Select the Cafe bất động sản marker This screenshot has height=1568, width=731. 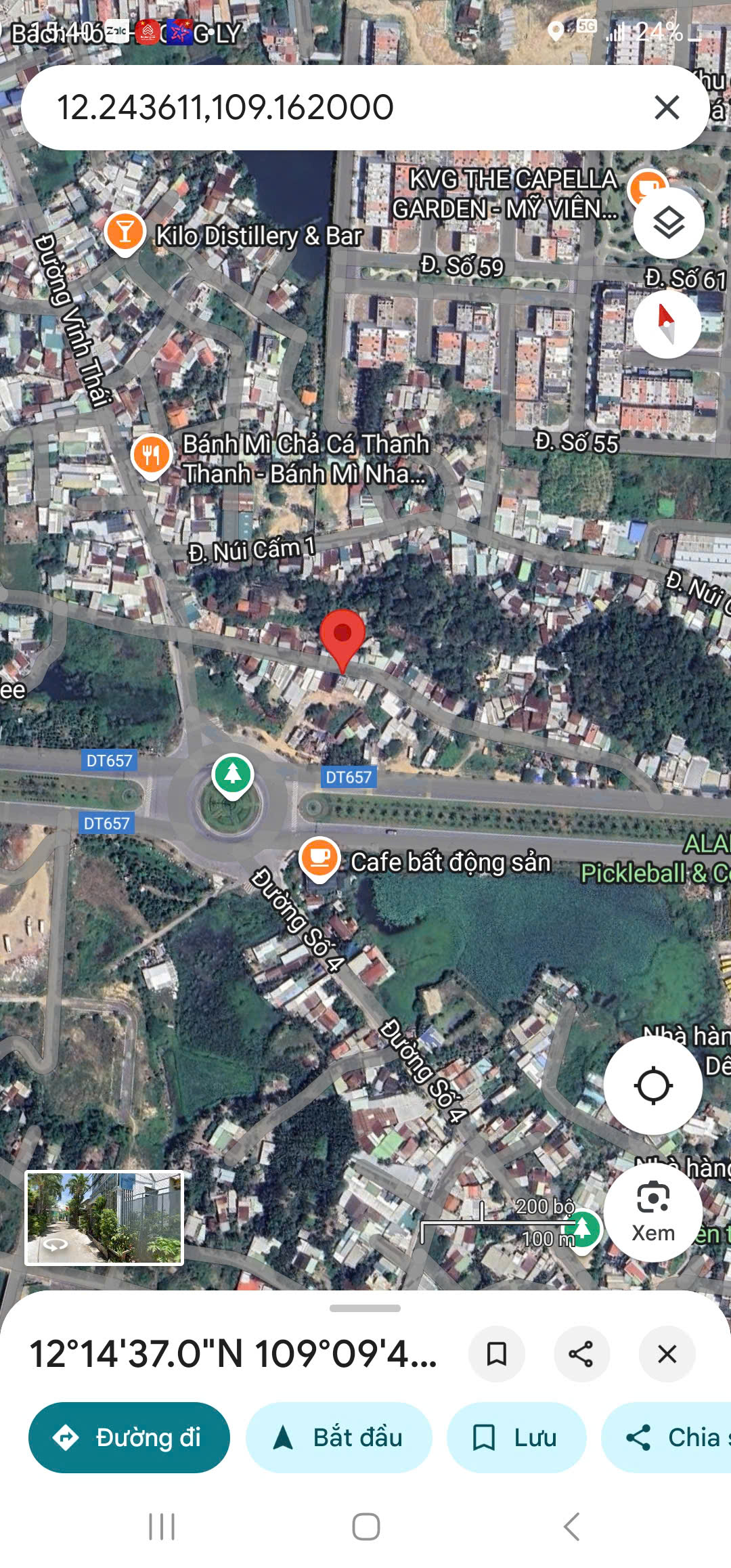point(319,859)
